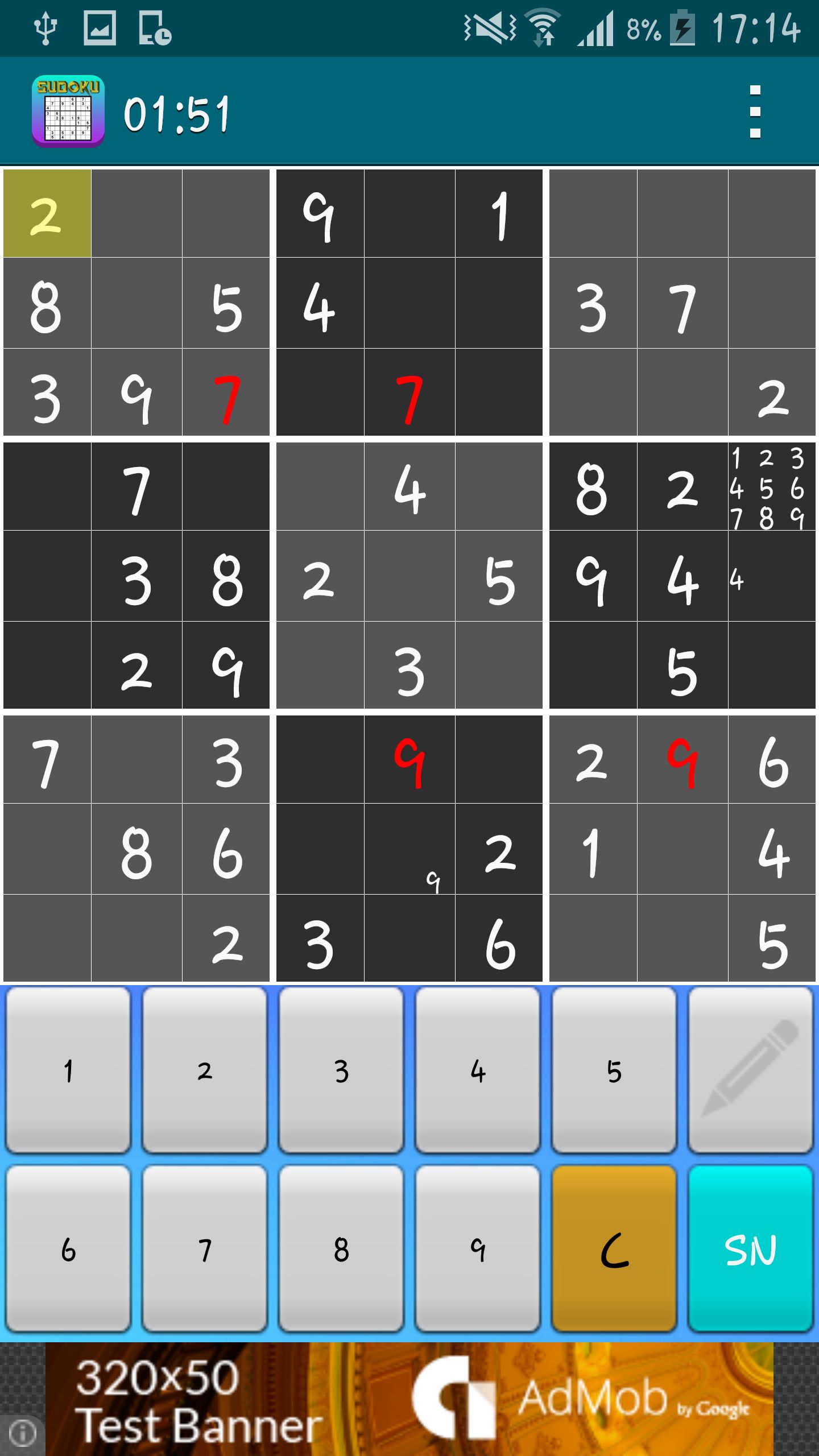Tap the ad info icon
The height and width of the screenshot is (1456, 819).
tap(23, 1433)
